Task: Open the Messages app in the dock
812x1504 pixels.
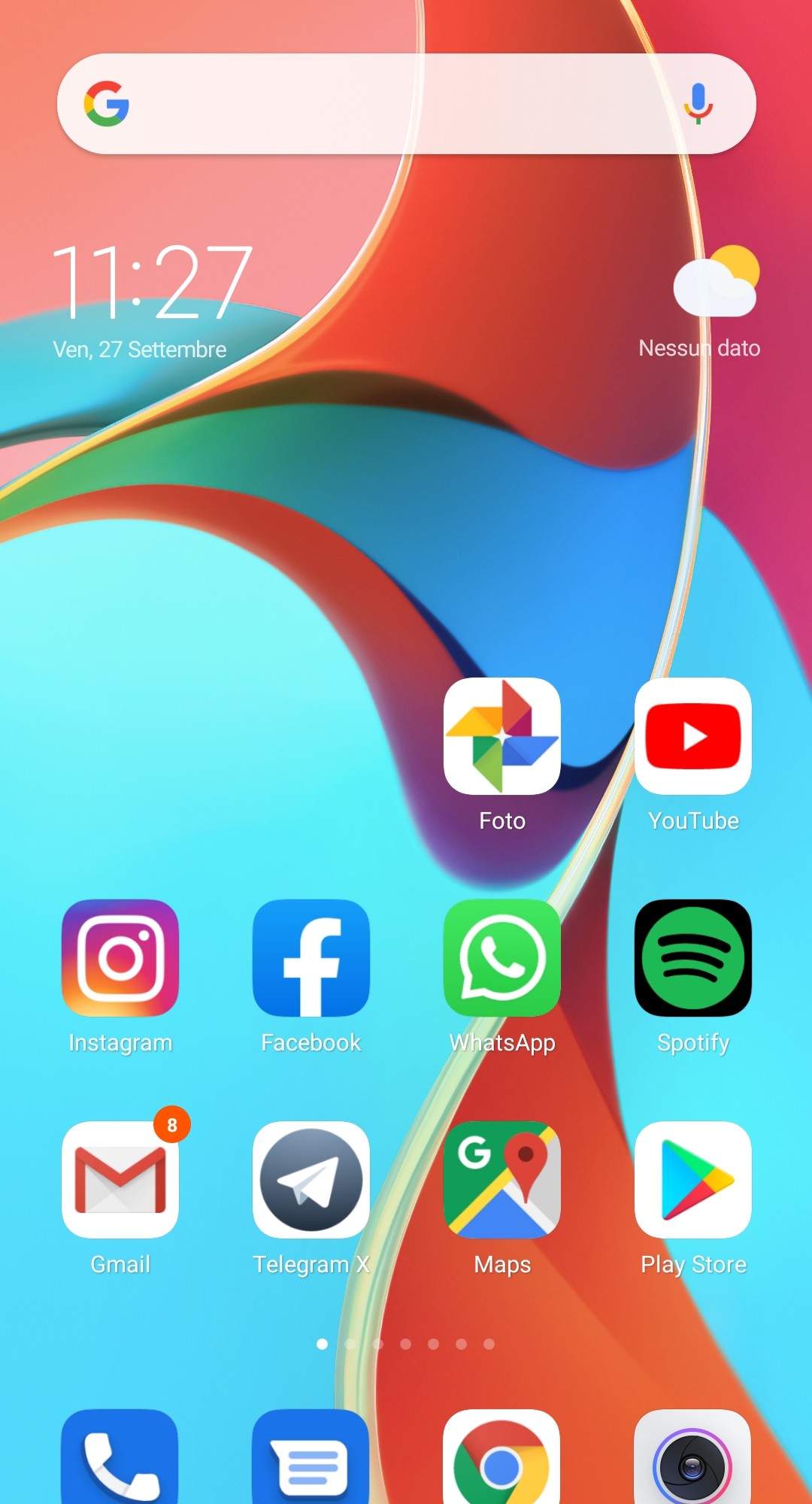Action: pyautogui.click(x=311, y=1459)
